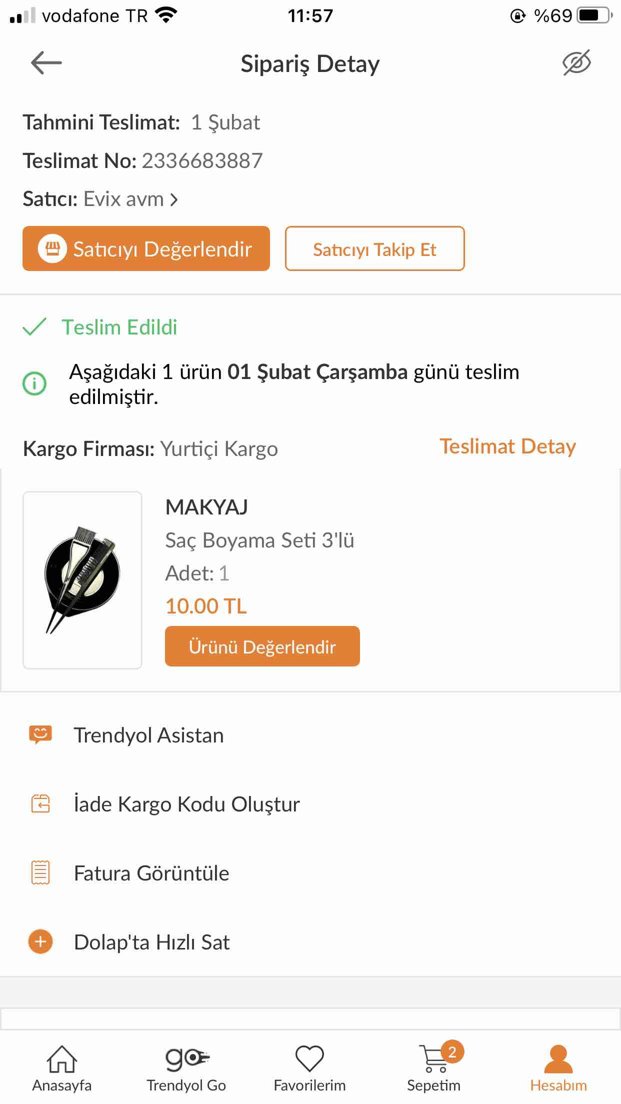Go to the Hesabım tab
Image resolution: width=621 pixels, height=1104 pixels.
tap(558, 1067)
